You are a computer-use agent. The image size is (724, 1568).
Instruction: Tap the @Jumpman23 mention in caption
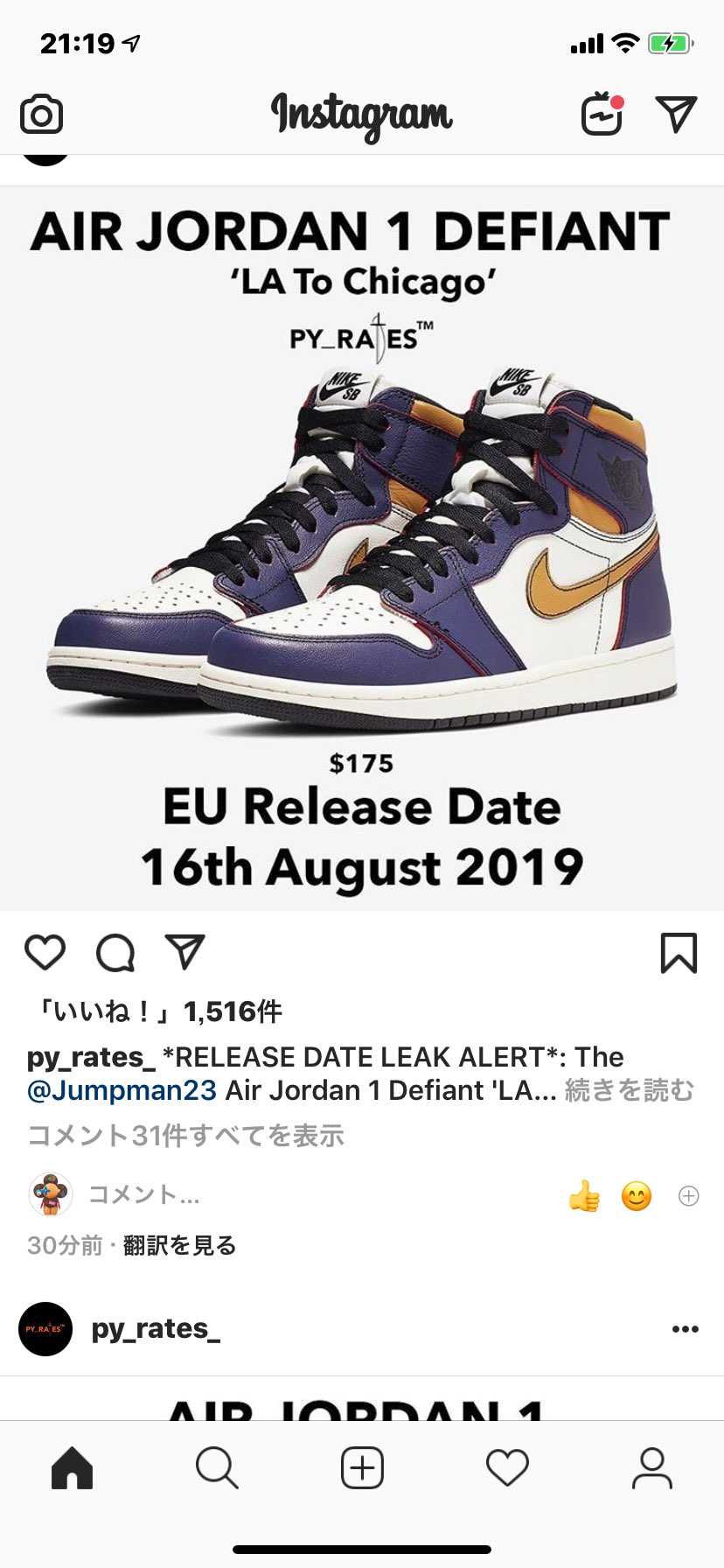(x=122, y=1090)
